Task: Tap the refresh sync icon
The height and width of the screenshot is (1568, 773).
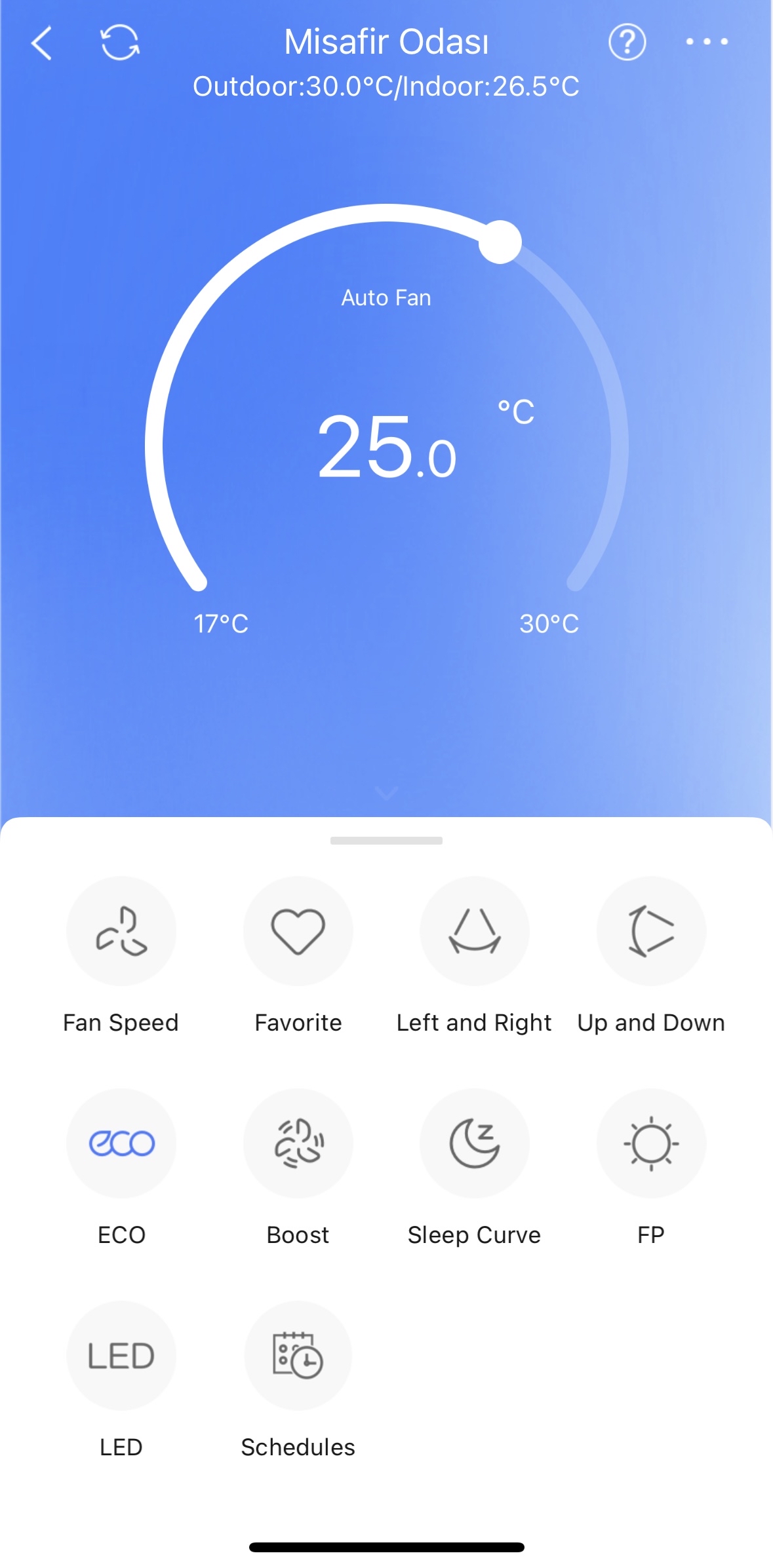Action: 119,43
